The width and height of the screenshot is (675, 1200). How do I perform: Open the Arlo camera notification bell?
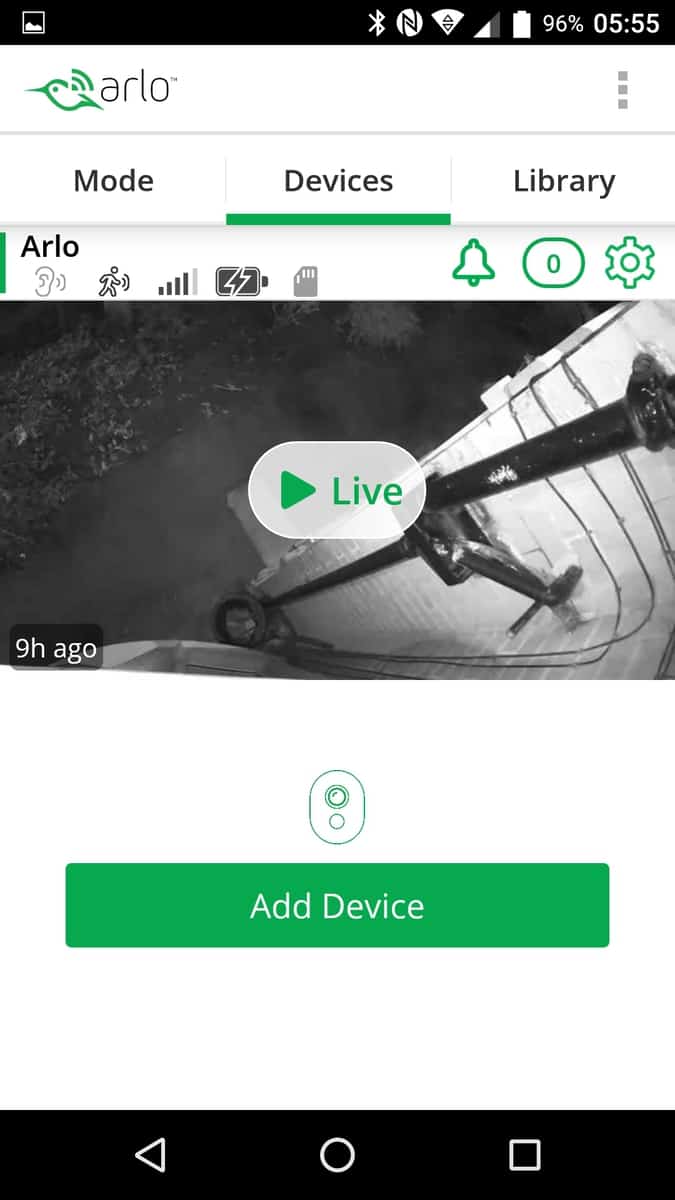(473, 263)
